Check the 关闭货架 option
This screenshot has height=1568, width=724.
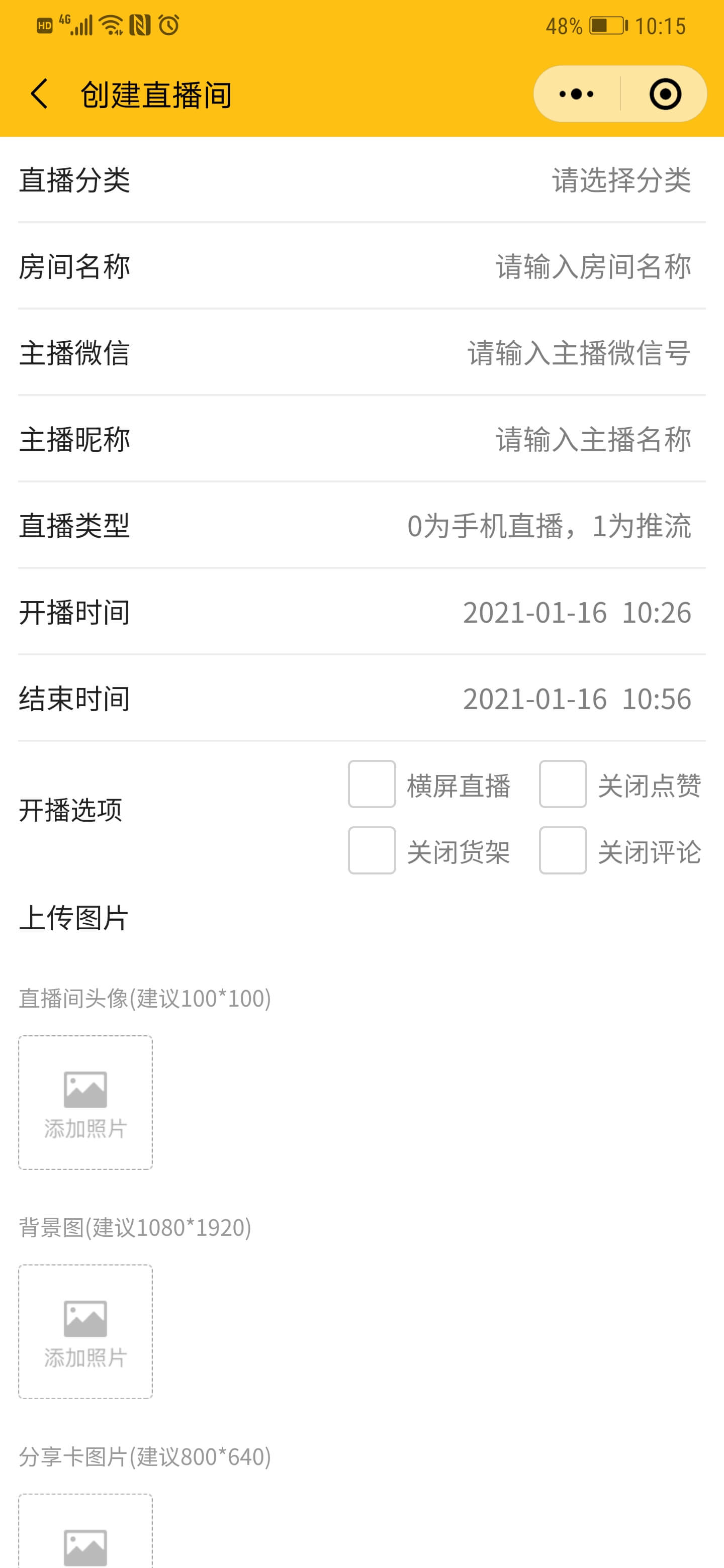click(372, 850)
